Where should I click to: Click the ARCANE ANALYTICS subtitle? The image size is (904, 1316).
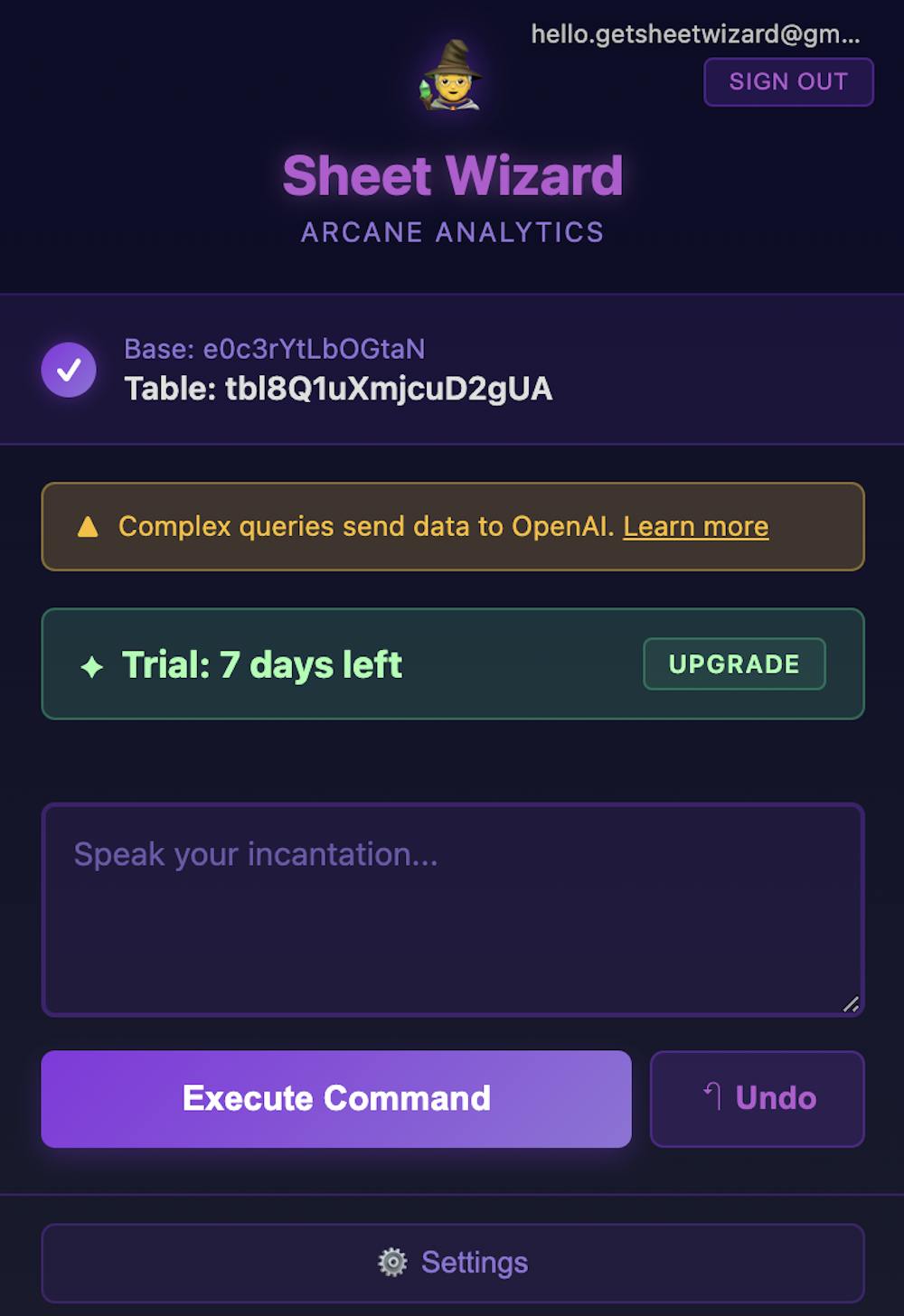point(452,232)
